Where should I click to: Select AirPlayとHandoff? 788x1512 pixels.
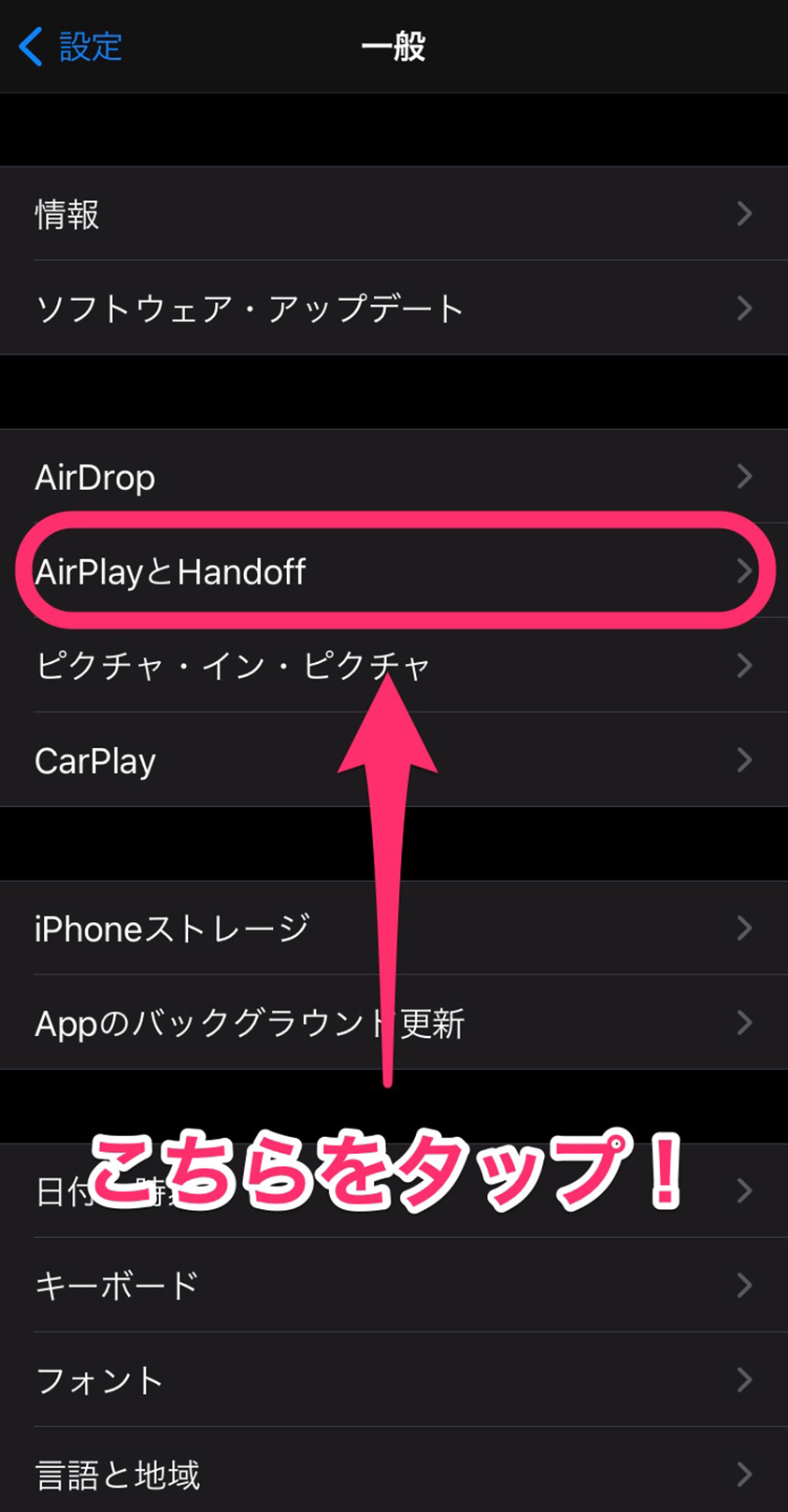coord(393,571)
